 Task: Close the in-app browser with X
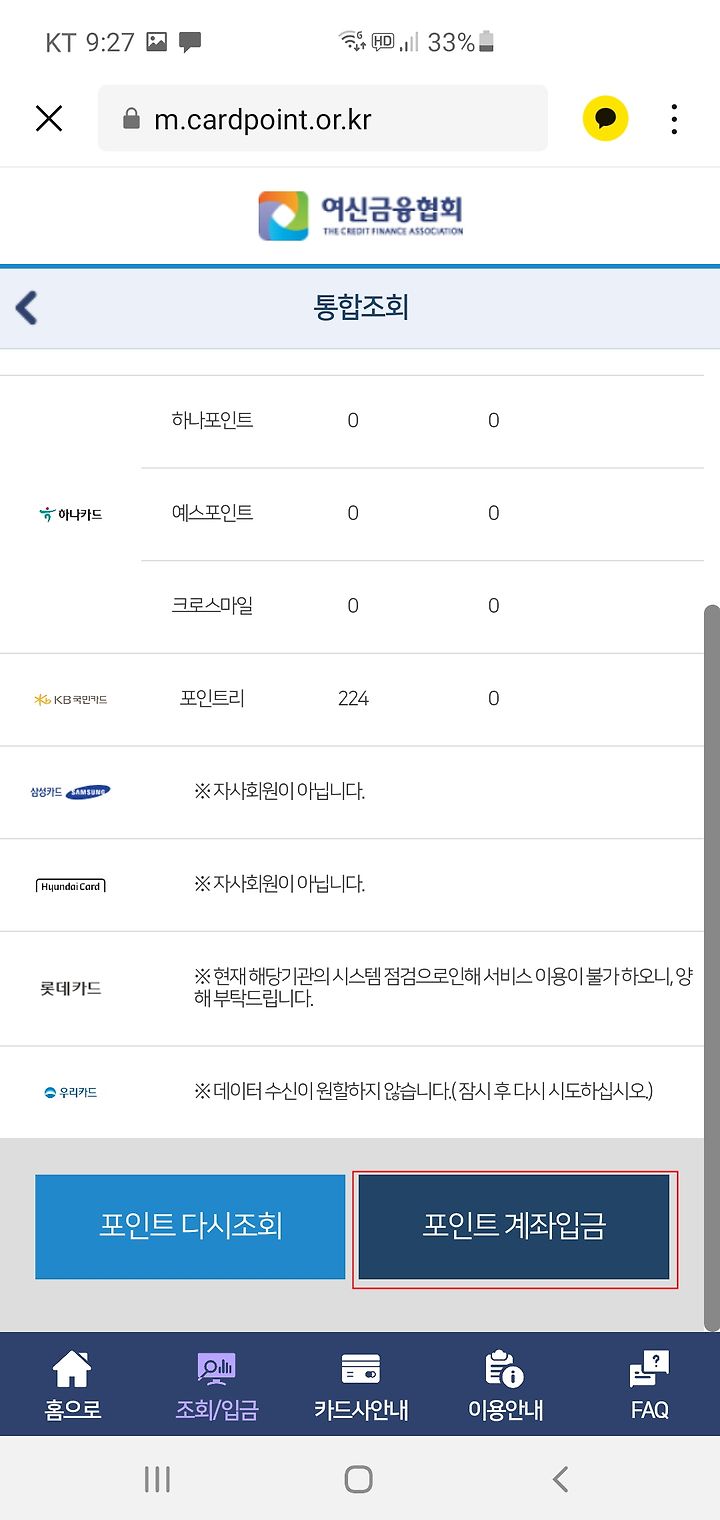pyautogui.click(x=49, y=119)
